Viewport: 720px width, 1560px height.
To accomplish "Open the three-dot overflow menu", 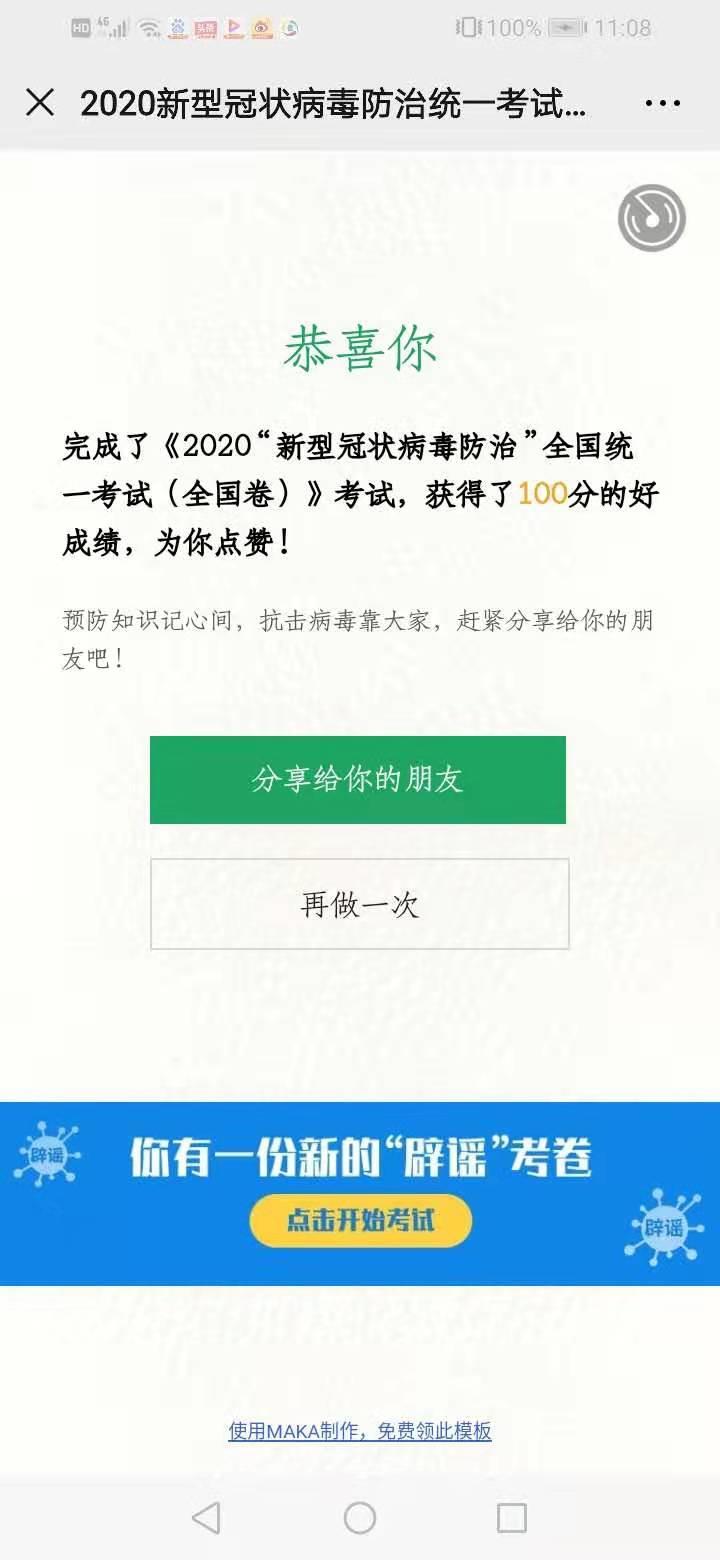I will (x=663, y=103).
